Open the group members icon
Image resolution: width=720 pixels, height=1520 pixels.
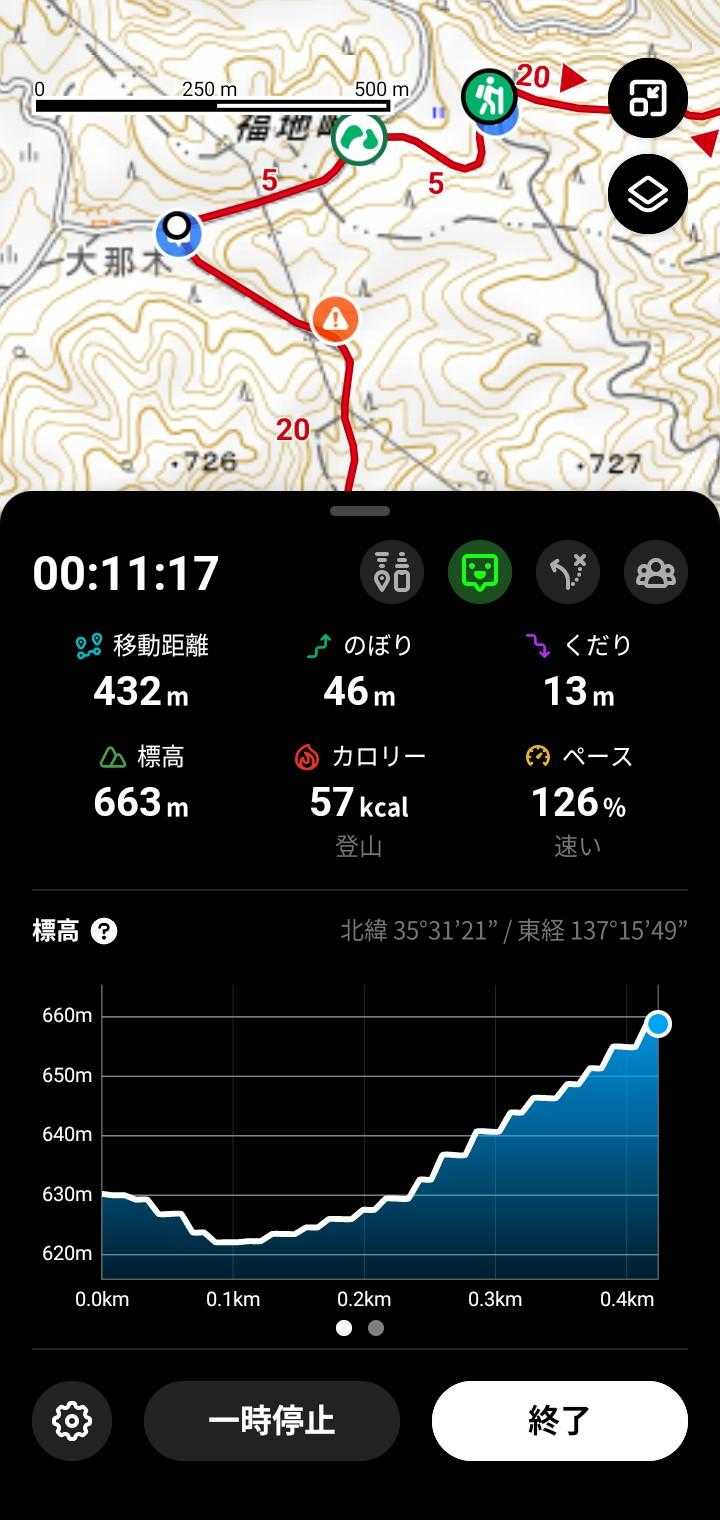pos(656,573)
